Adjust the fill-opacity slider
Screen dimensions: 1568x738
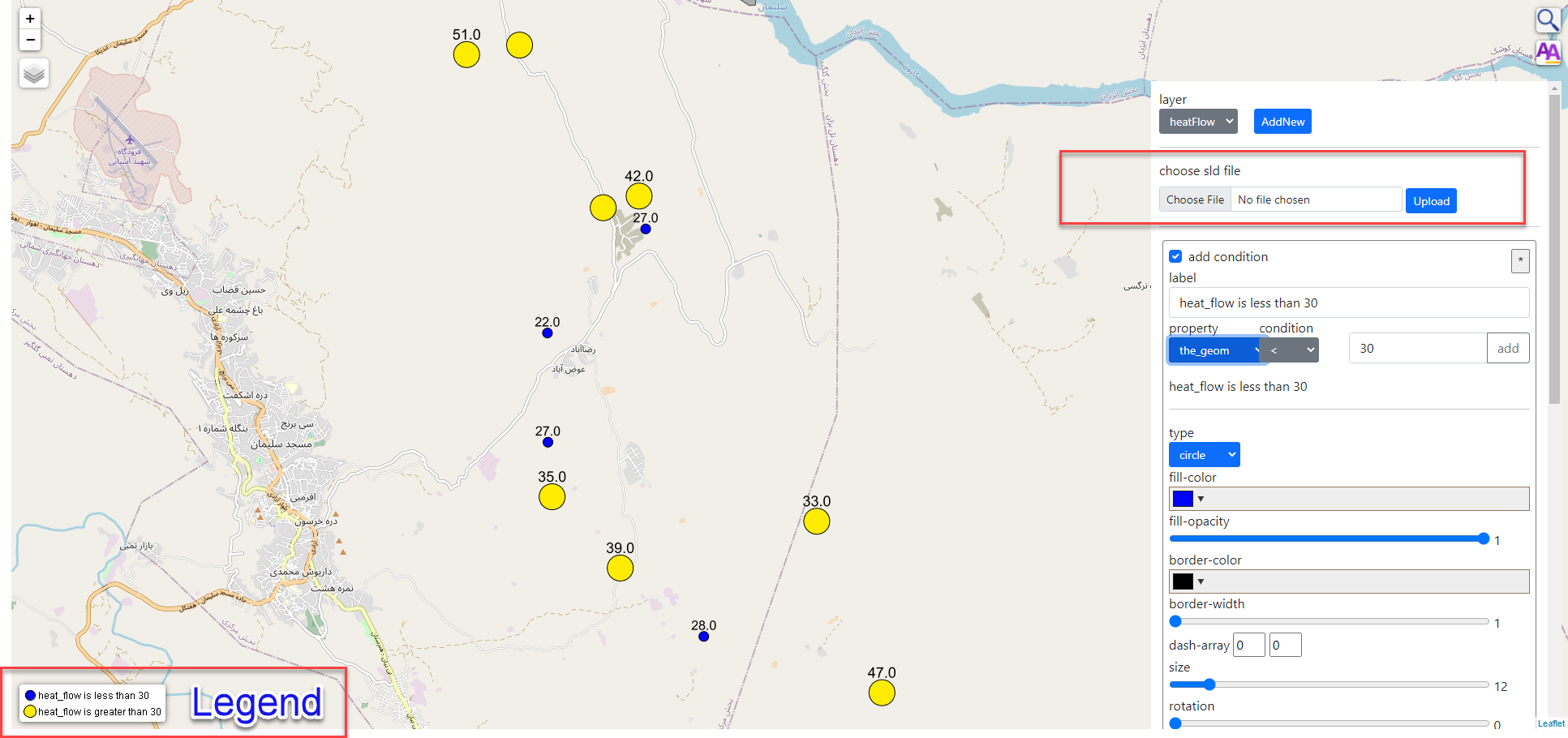1483,538
